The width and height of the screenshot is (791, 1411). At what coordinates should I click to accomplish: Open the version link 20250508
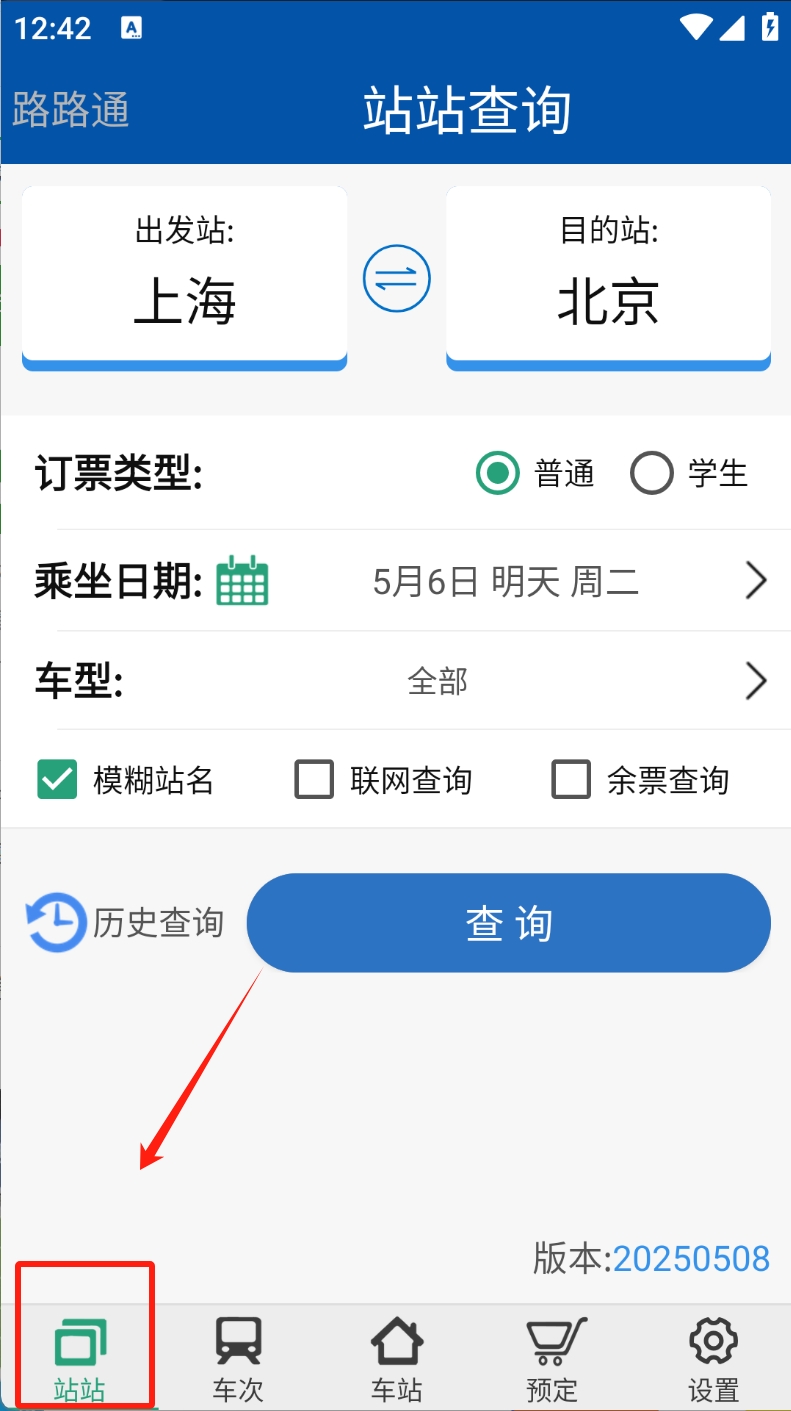pyautogui.click(x=691, y=1258)
